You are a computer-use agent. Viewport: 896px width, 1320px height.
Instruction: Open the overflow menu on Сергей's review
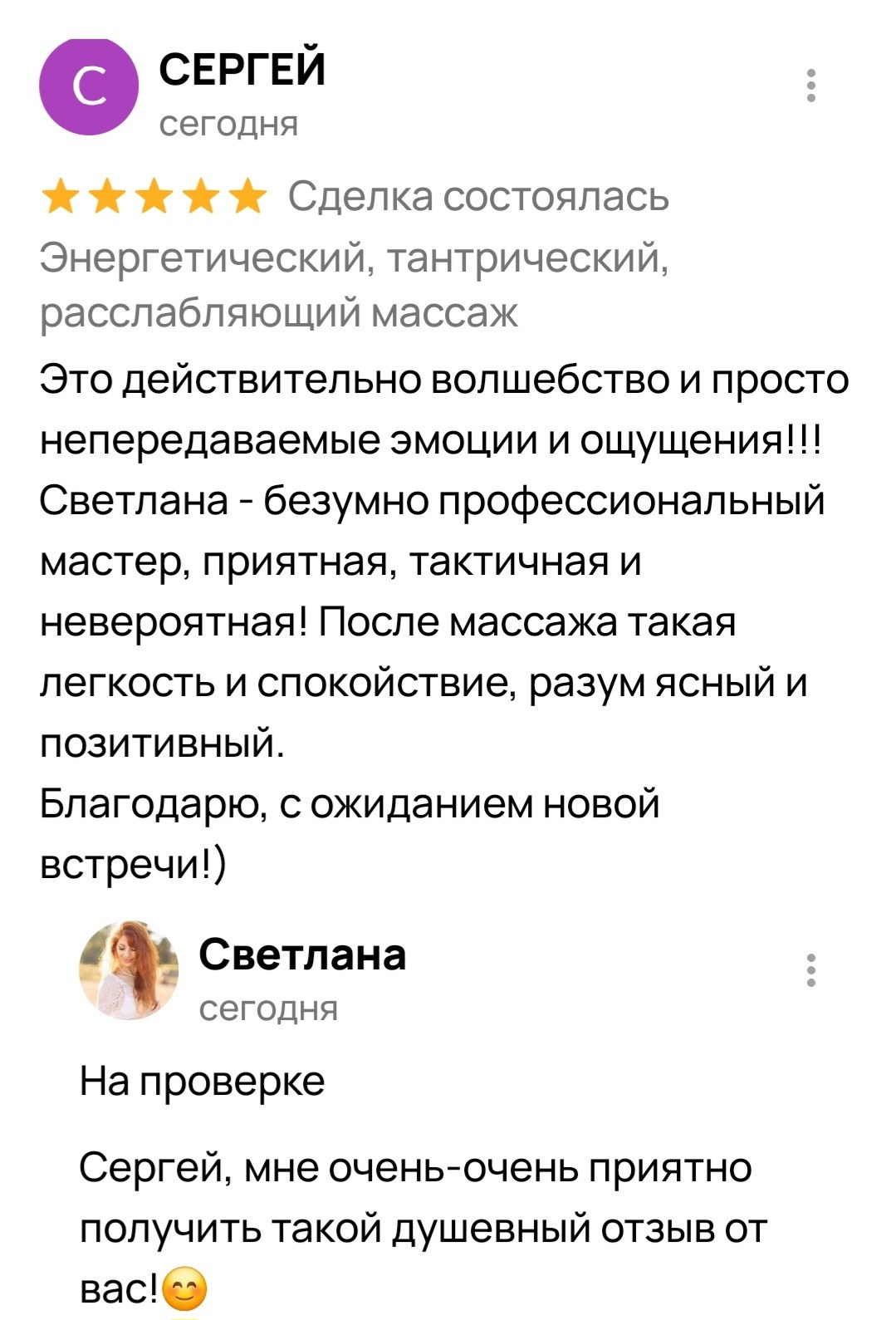click(x=811, y=86)
